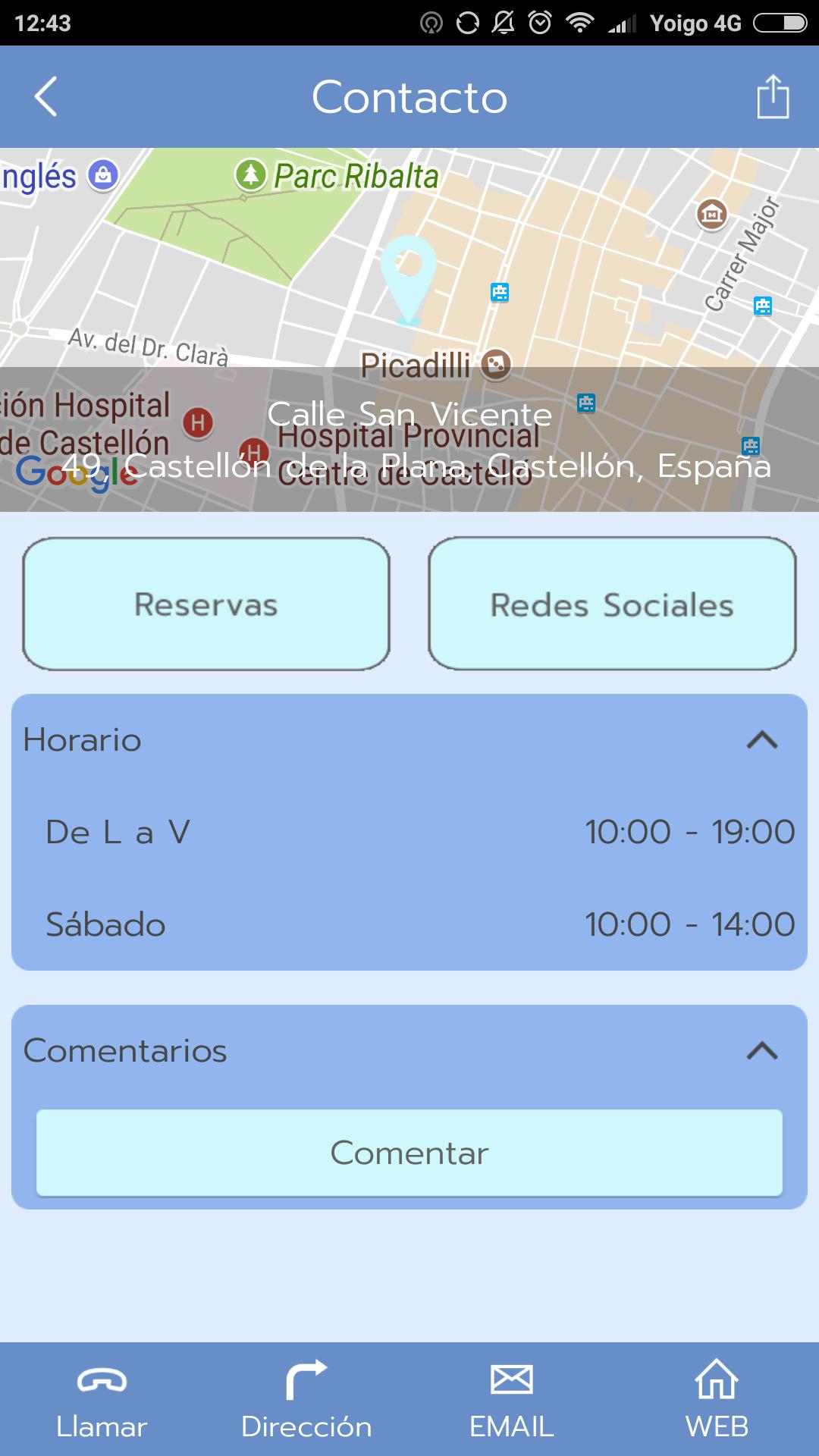Select the Contacto title

409,97
